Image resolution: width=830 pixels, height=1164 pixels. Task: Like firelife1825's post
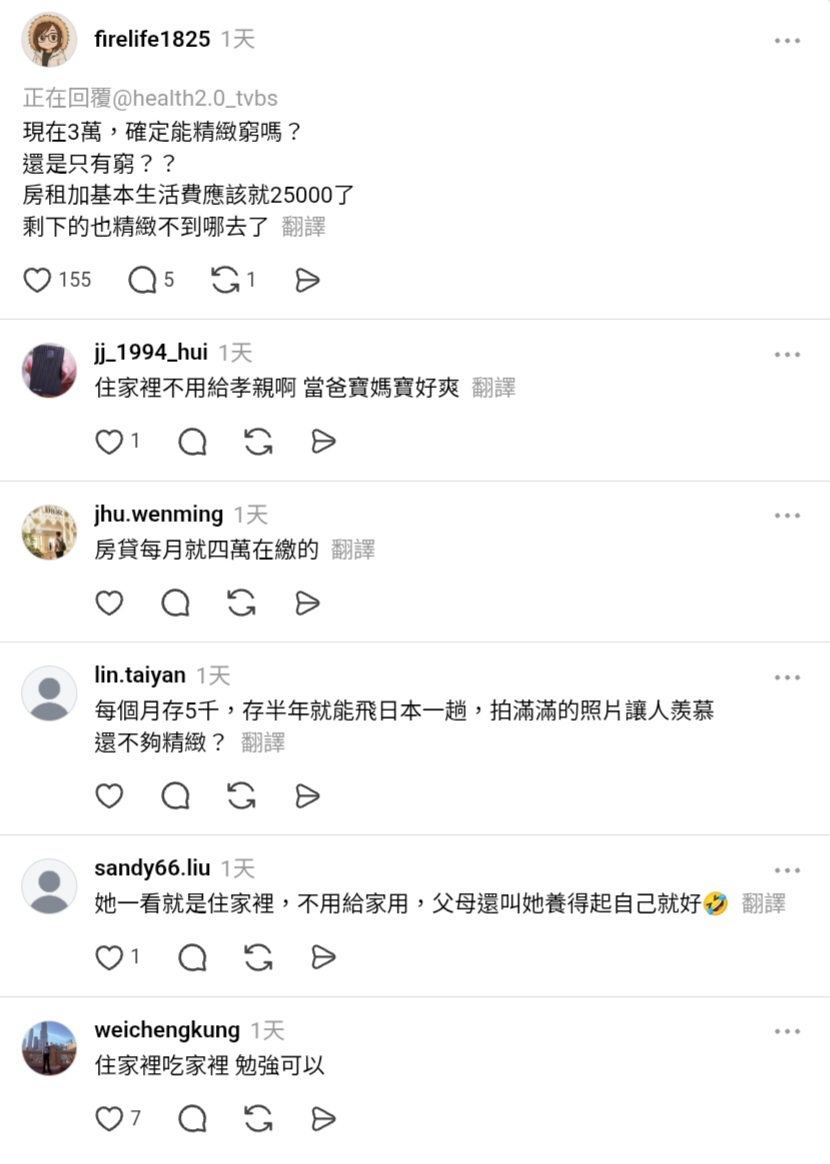tap(38, 280)
